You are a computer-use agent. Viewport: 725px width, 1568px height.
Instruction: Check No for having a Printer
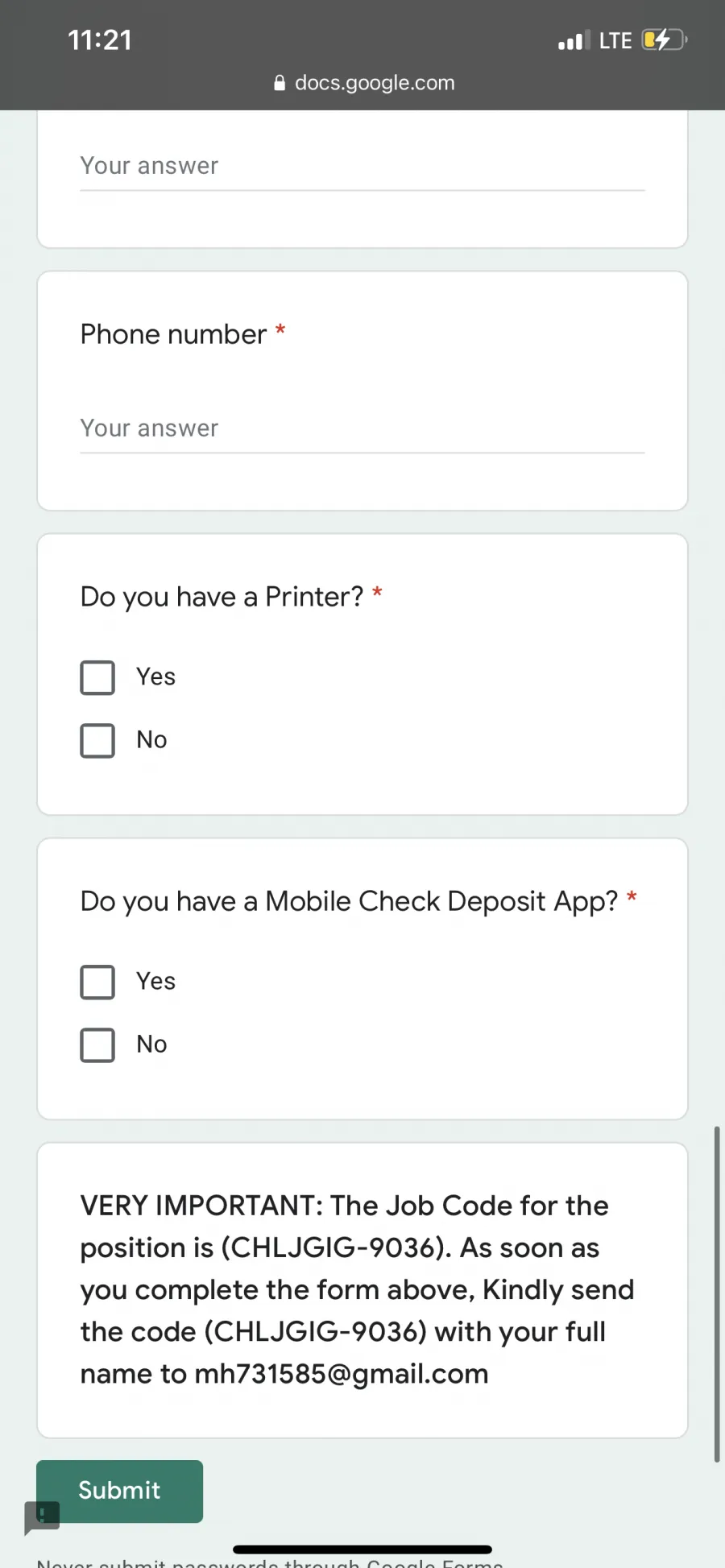coord(97,740)
